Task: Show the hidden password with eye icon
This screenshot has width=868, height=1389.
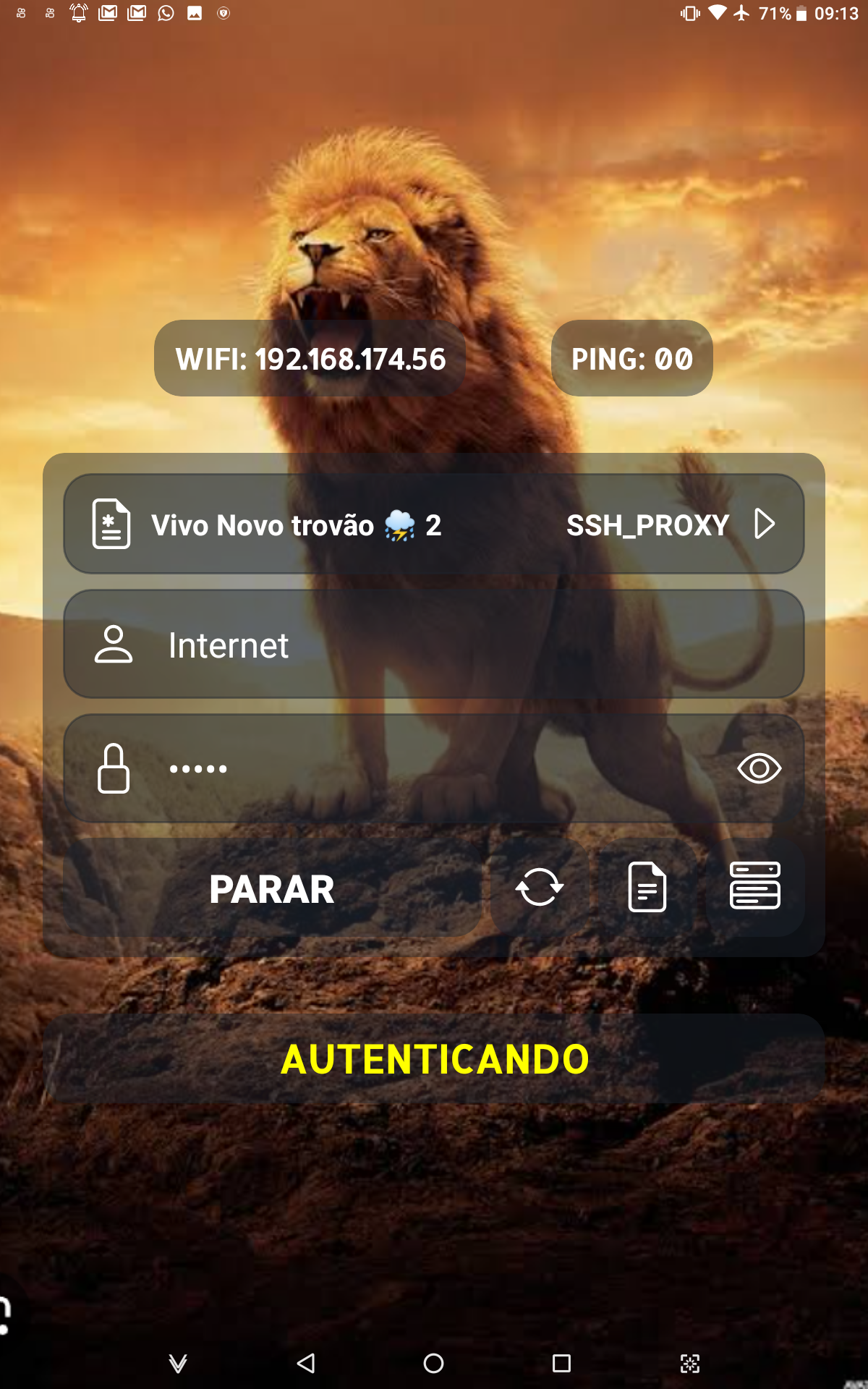Action: pos(759,768)
